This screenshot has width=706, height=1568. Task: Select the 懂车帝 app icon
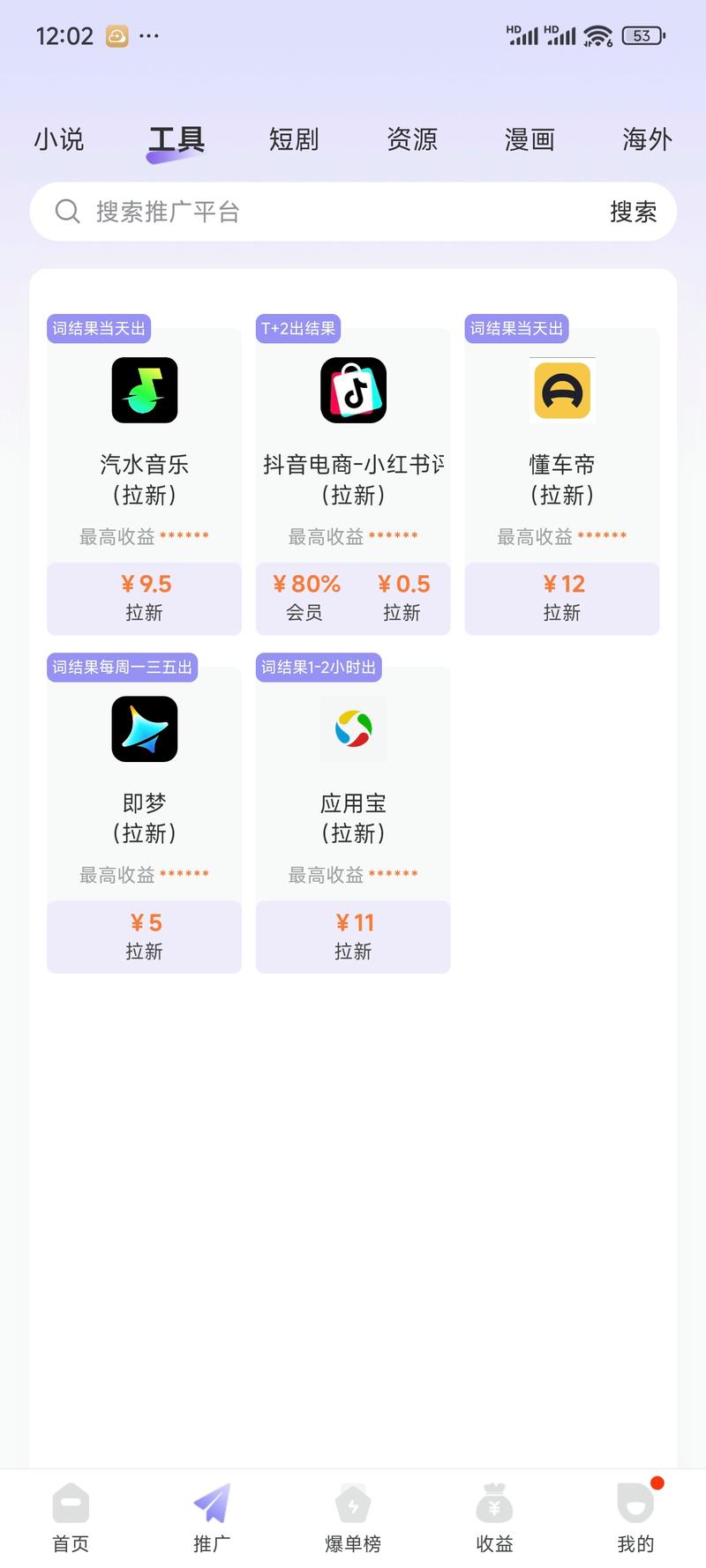tap(561, 390)
